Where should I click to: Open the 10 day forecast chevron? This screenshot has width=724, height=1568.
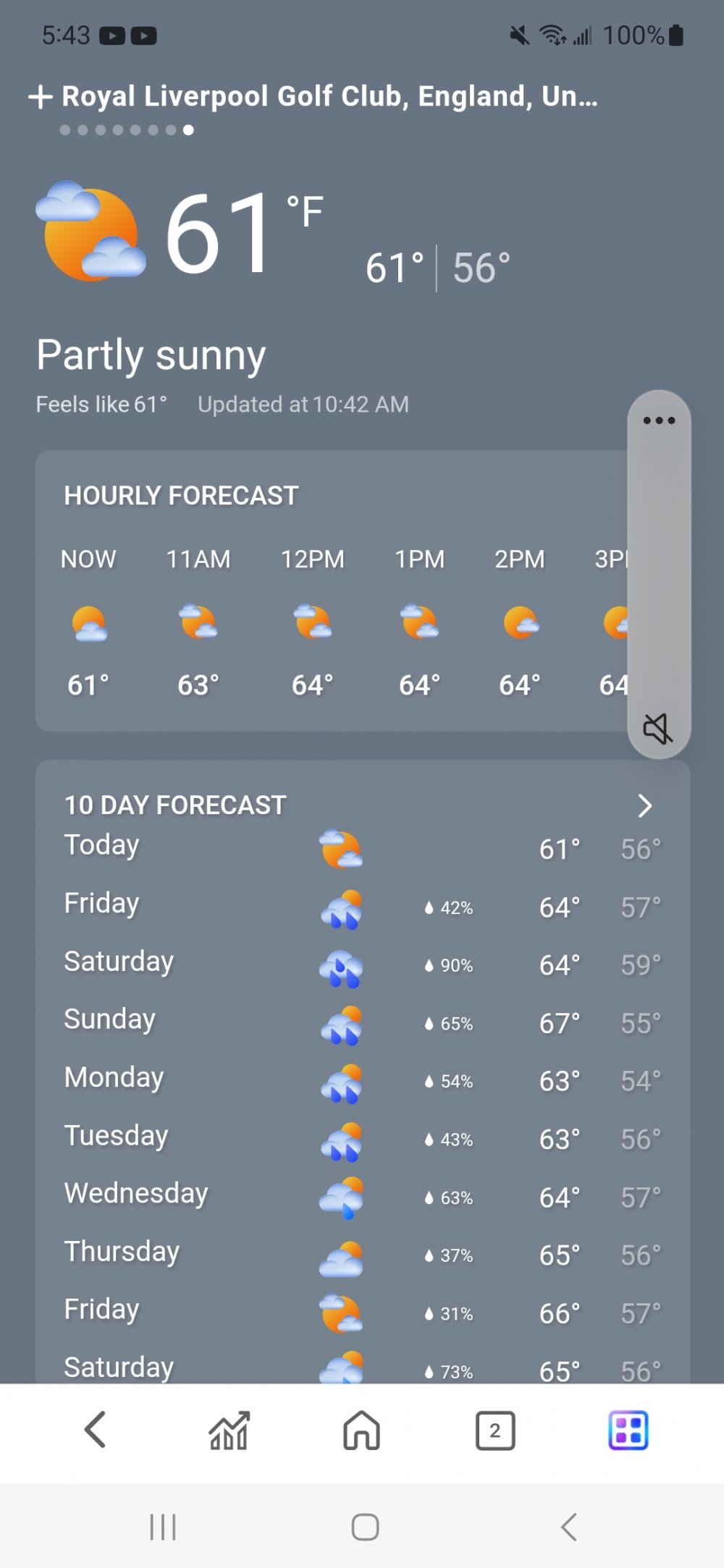(x=644, y=805)
